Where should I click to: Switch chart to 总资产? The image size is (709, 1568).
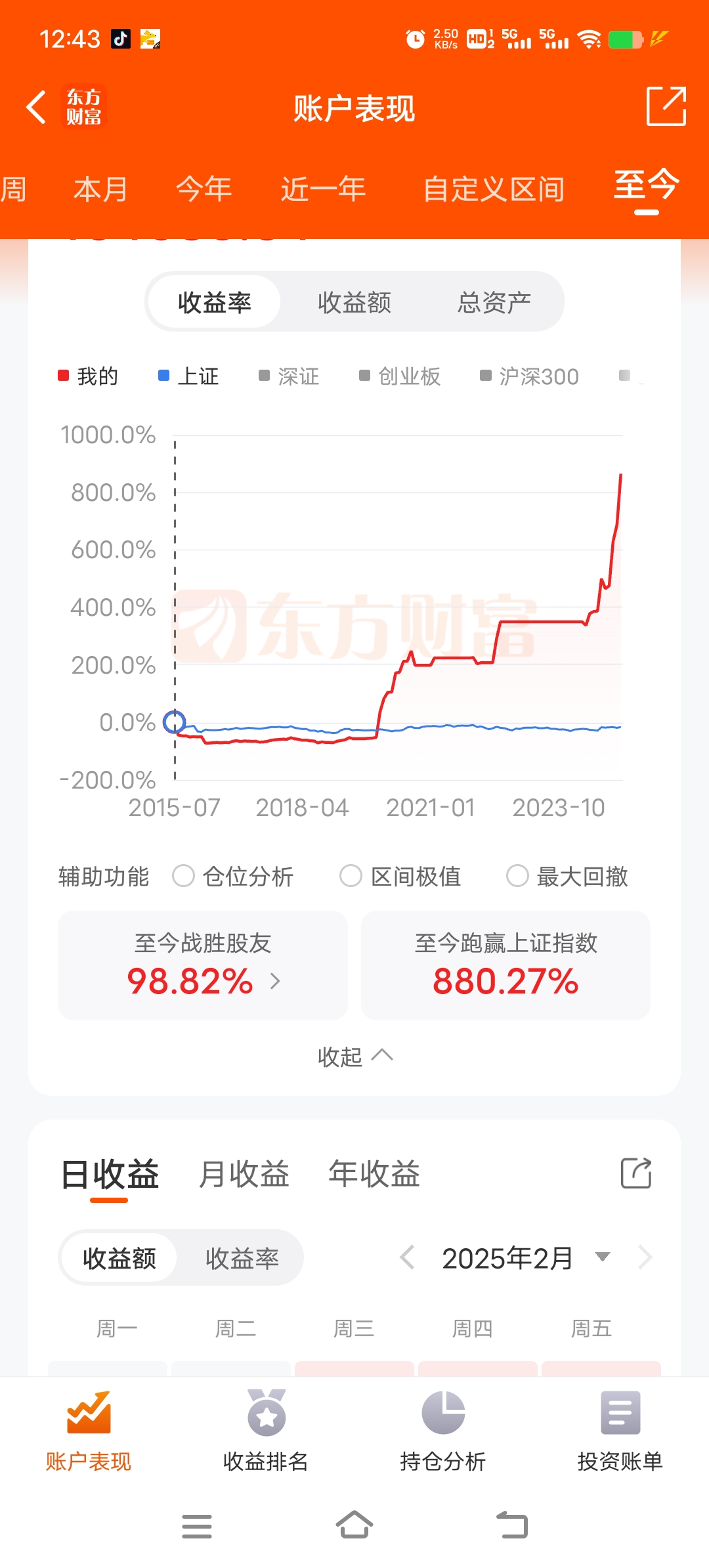(x=494, y=302)
